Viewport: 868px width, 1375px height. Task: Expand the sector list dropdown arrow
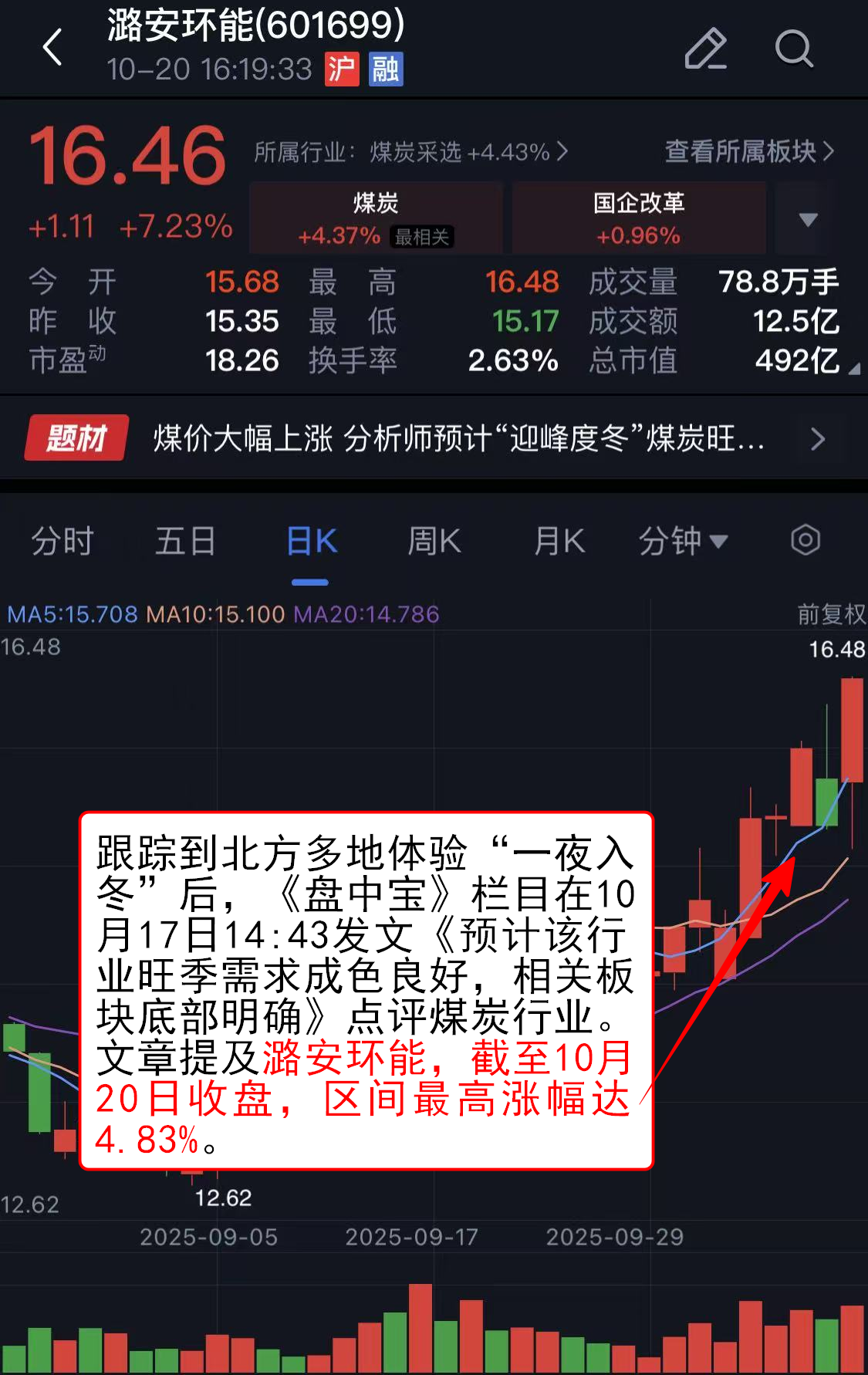pyautogui.click(x=807, y=220)
